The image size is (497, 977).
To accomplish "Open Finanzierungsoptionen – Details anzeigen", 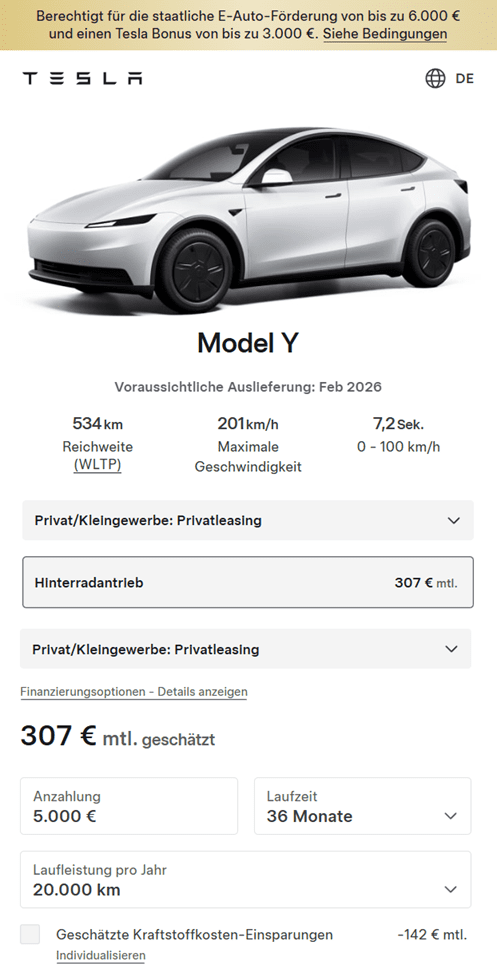I will [x=134, y=692].
